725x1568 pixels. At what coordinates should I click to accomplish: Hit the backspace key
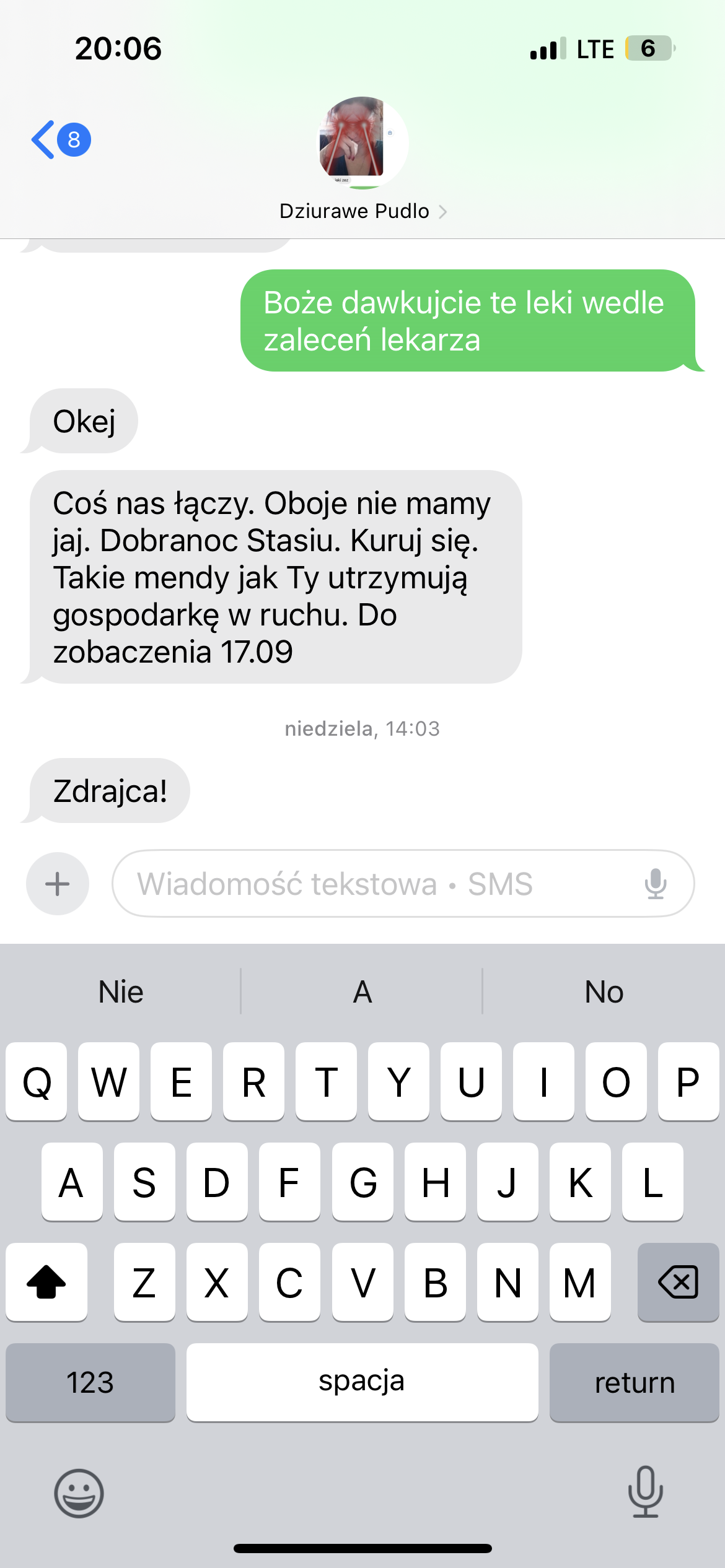678,1282
